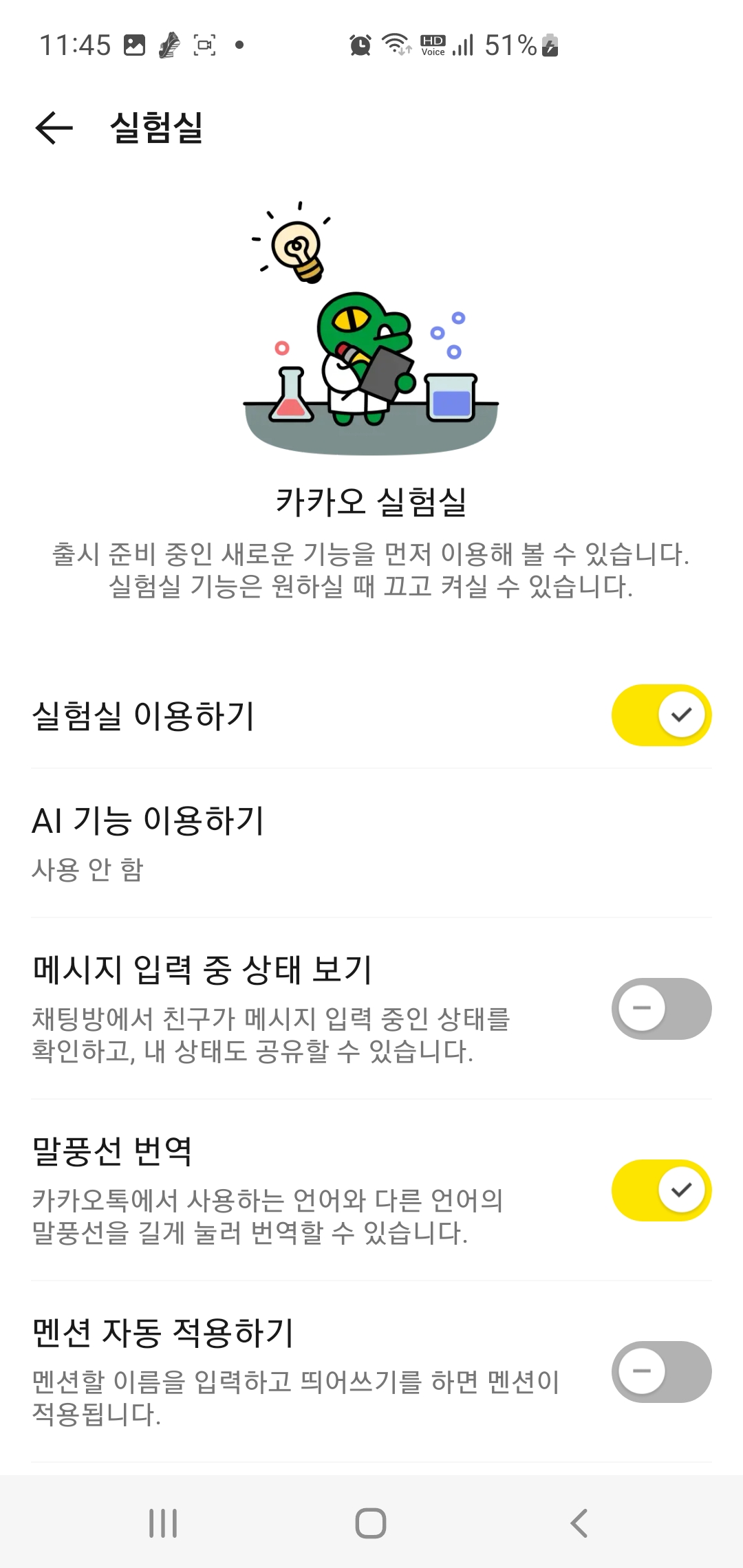Tap the signal strength bars icon
743x1568 pixels.
coord(464,45)
